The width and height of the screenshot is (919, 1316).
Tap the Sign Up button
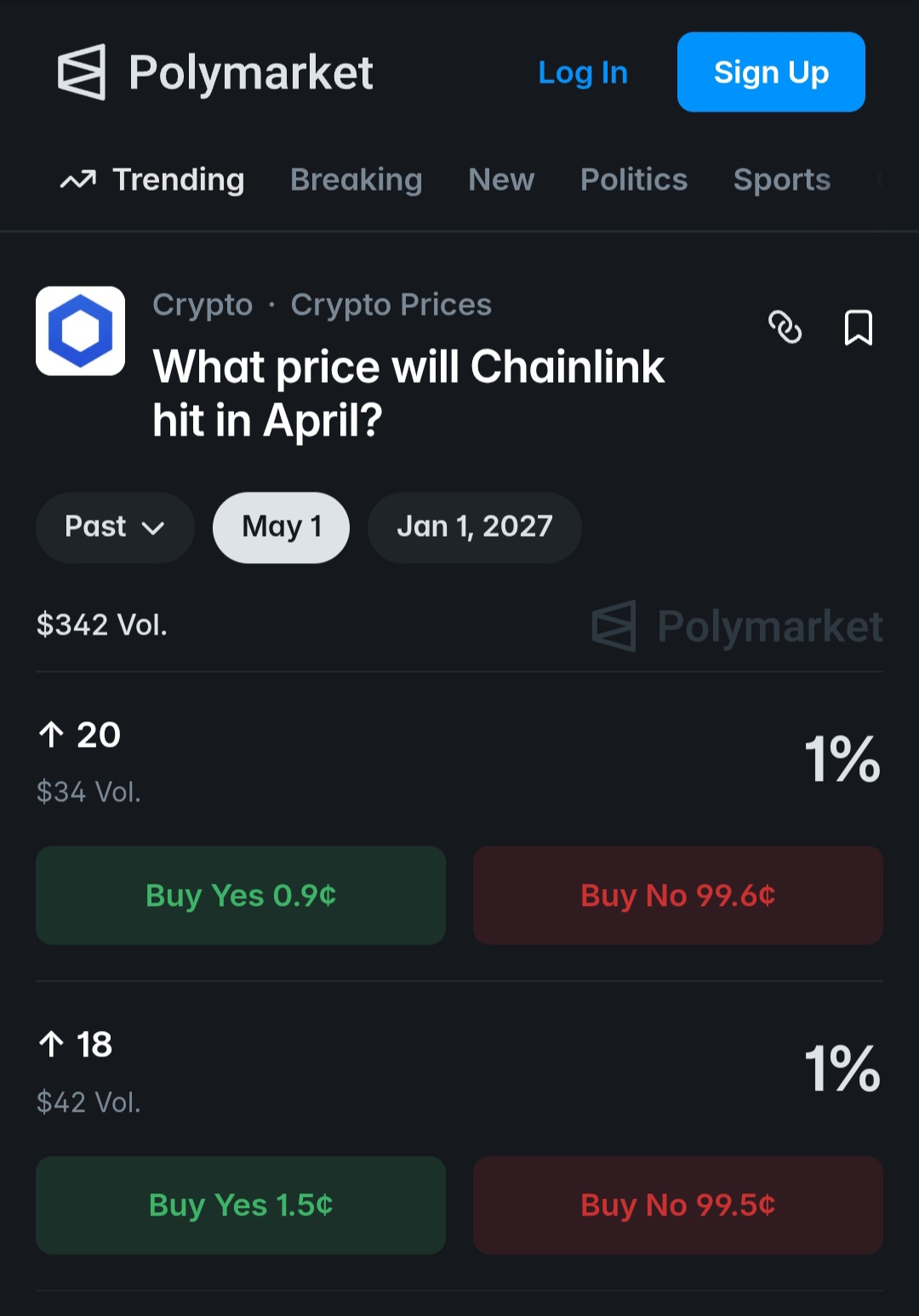point(771,72)
